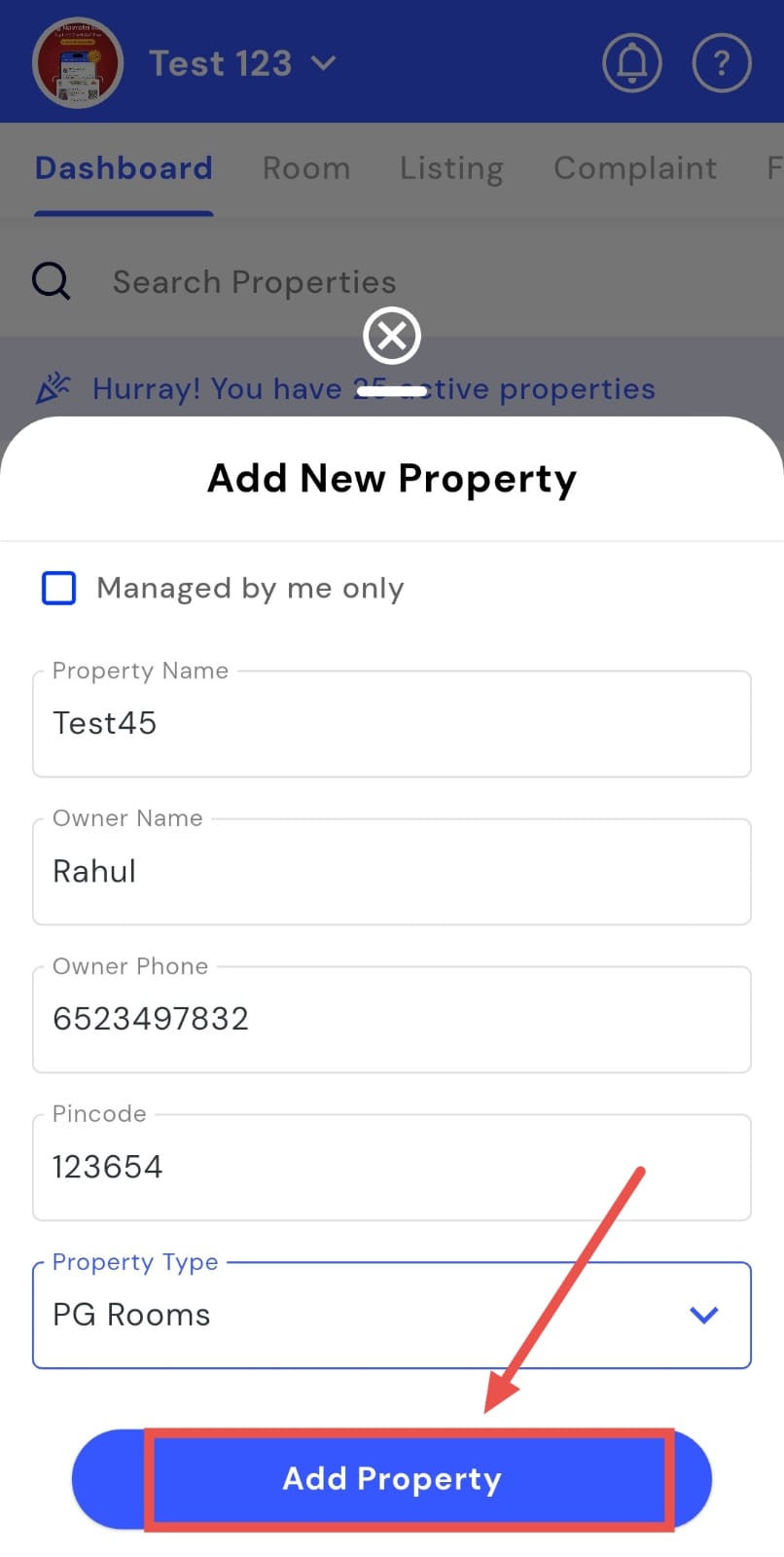Go to the Complaint tab
This screenshot has width=784, height=1557.
point(635,168)
